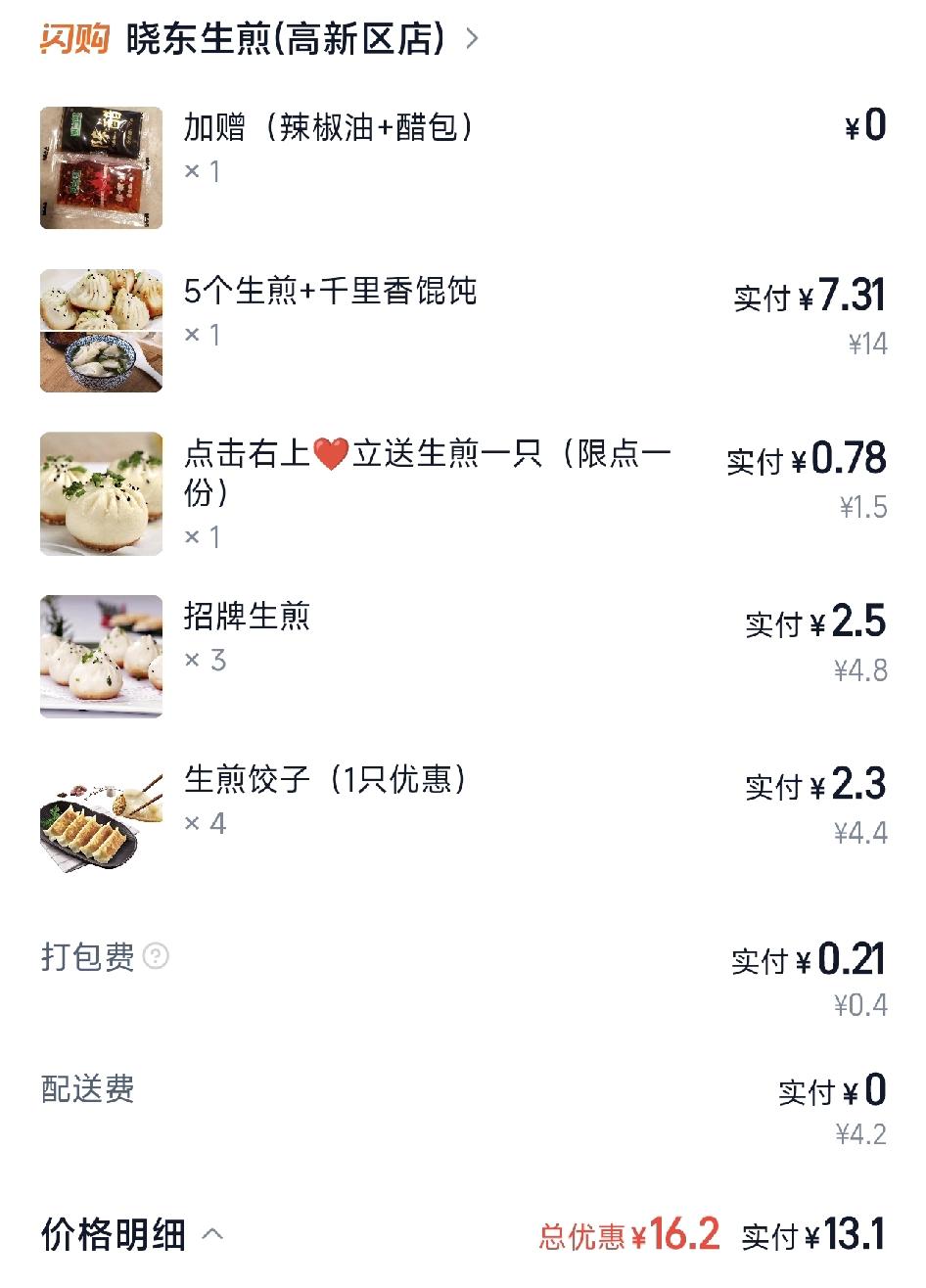View the 招牌生煎 item details
The image size is (926, 1288).
tap(247, 617)
